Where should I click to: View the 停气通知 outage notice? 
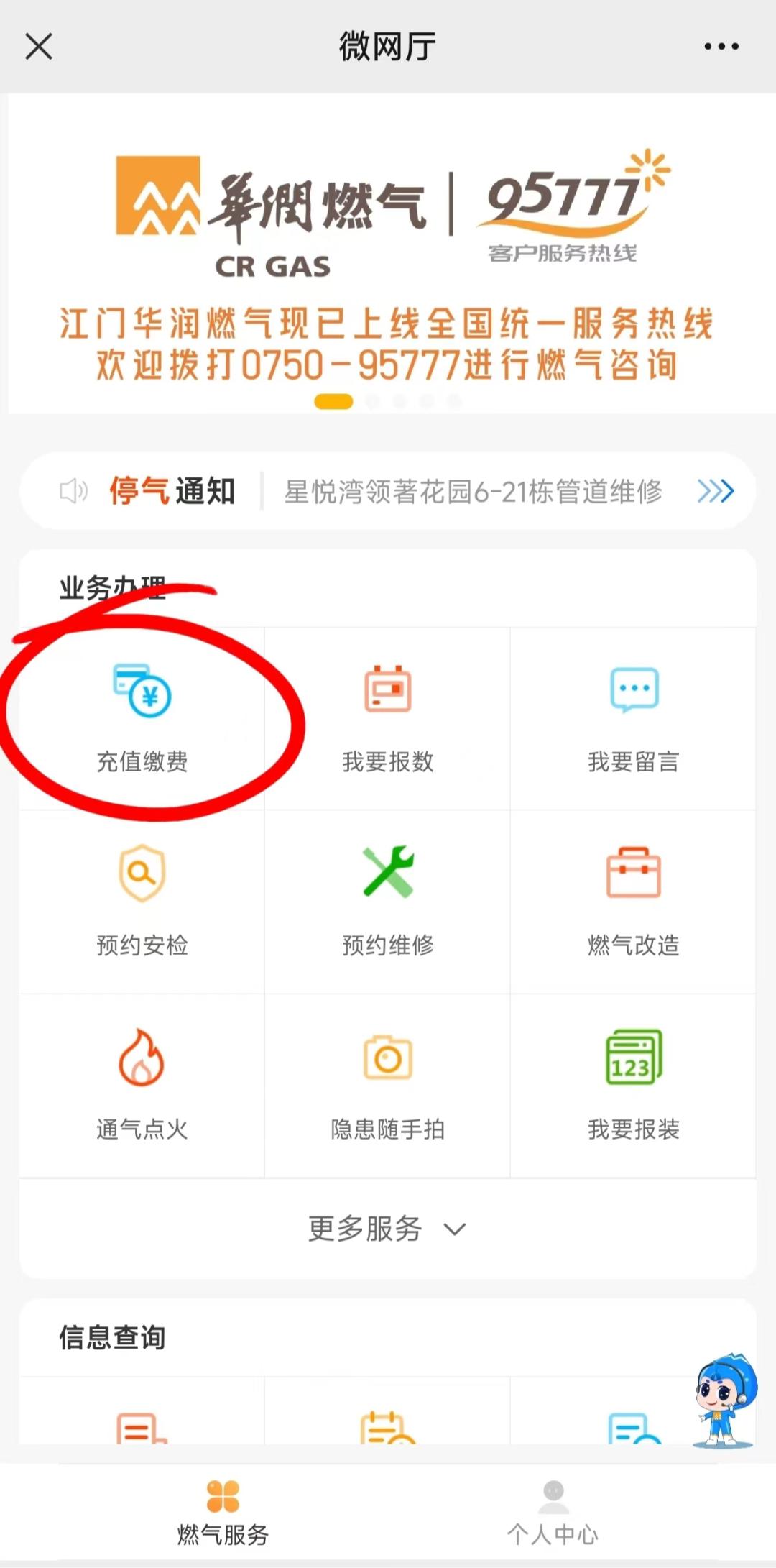[388, 492]
